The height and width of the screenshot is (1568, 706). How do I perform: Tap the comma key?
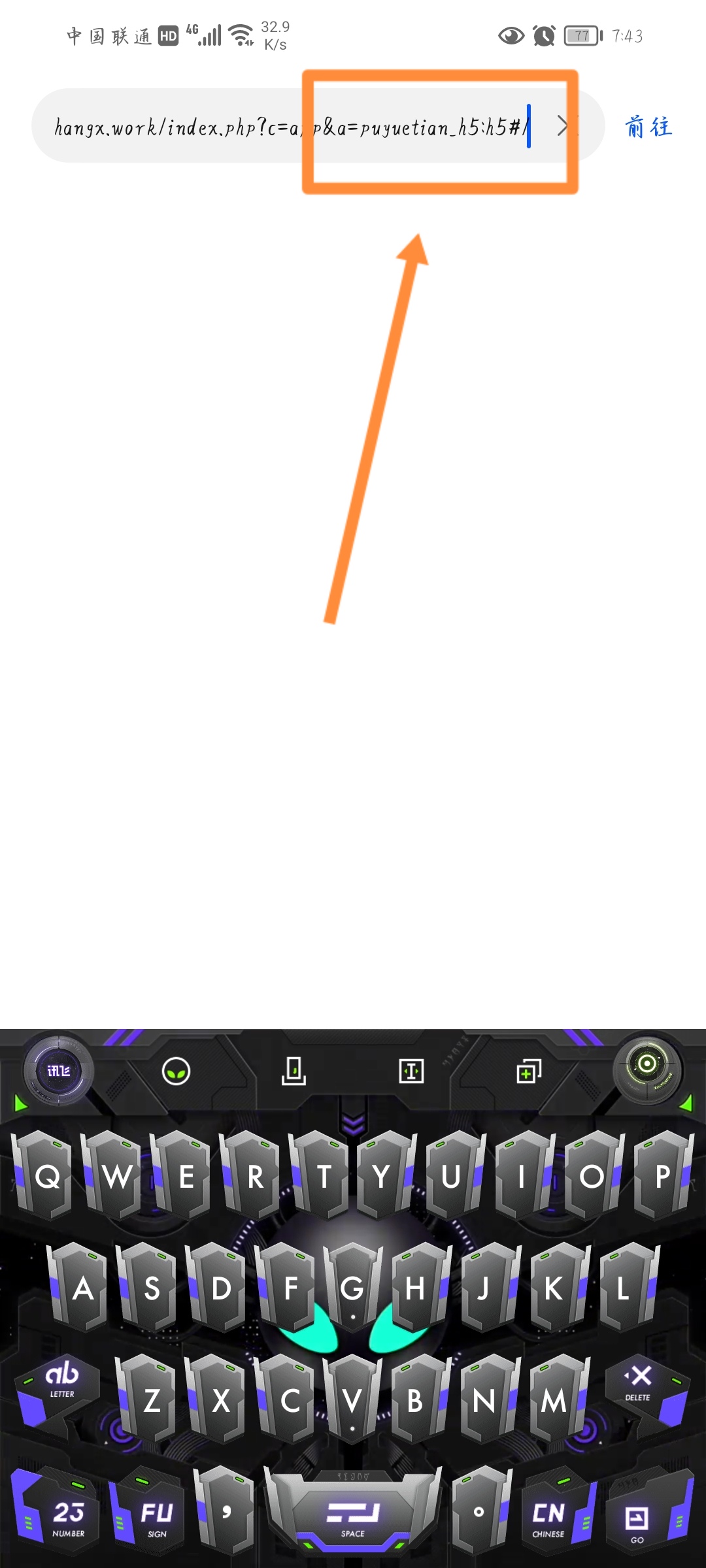[226, 1511]
